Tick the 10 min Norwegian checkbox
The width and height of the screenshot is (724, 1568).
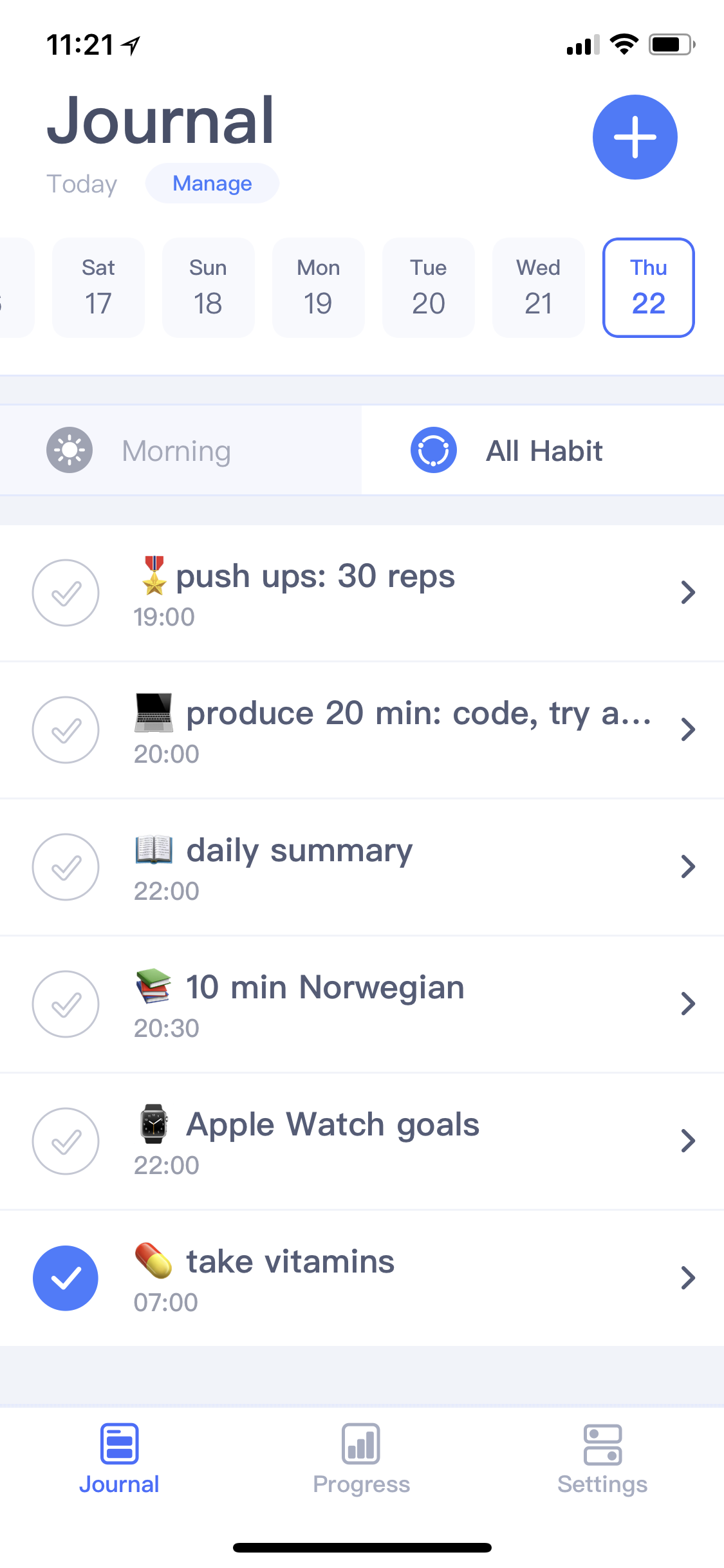click(66, 1004)
